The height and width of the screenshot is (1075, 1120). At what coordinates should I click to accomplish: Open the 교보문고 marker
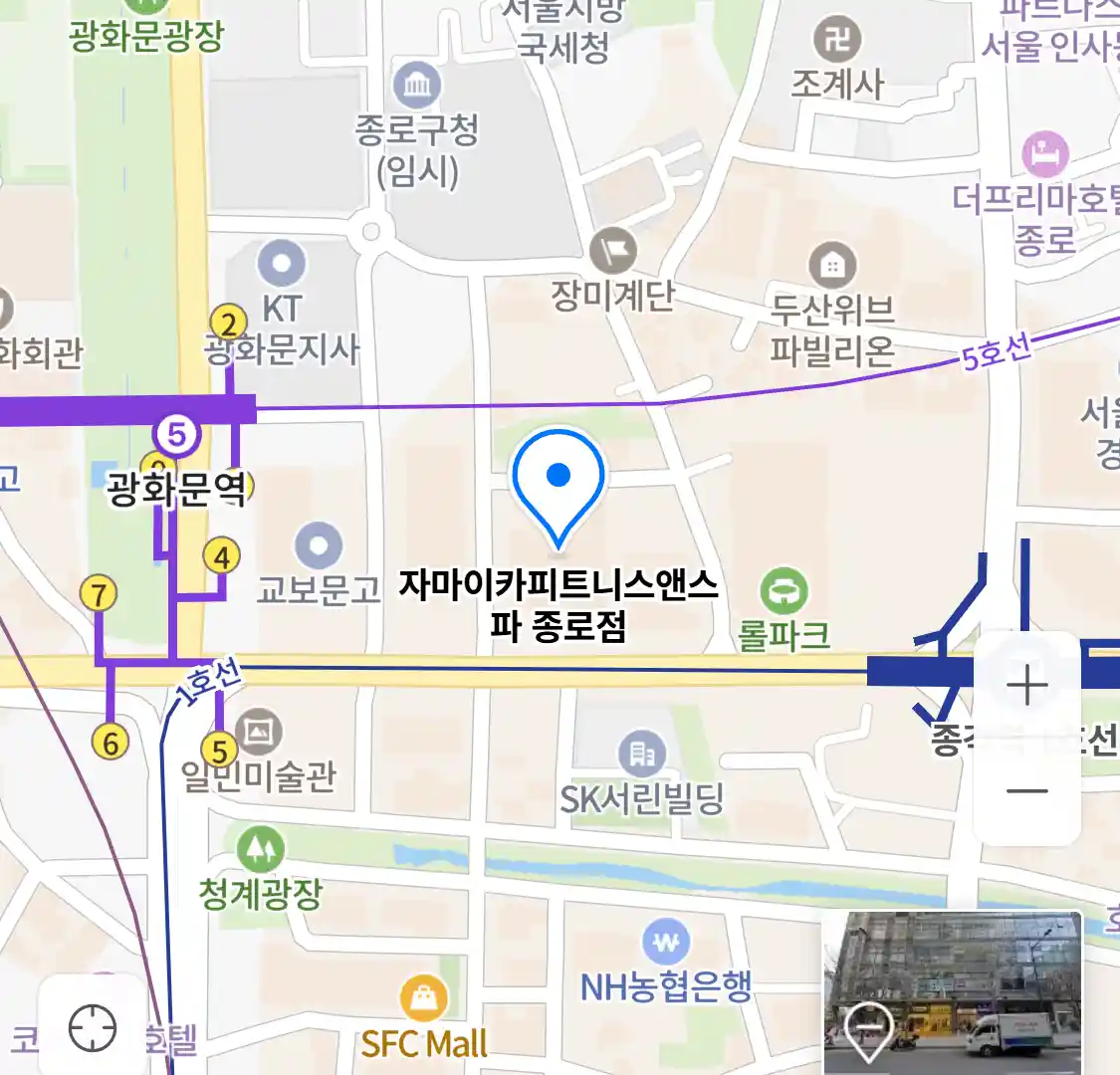click(319, 545)
